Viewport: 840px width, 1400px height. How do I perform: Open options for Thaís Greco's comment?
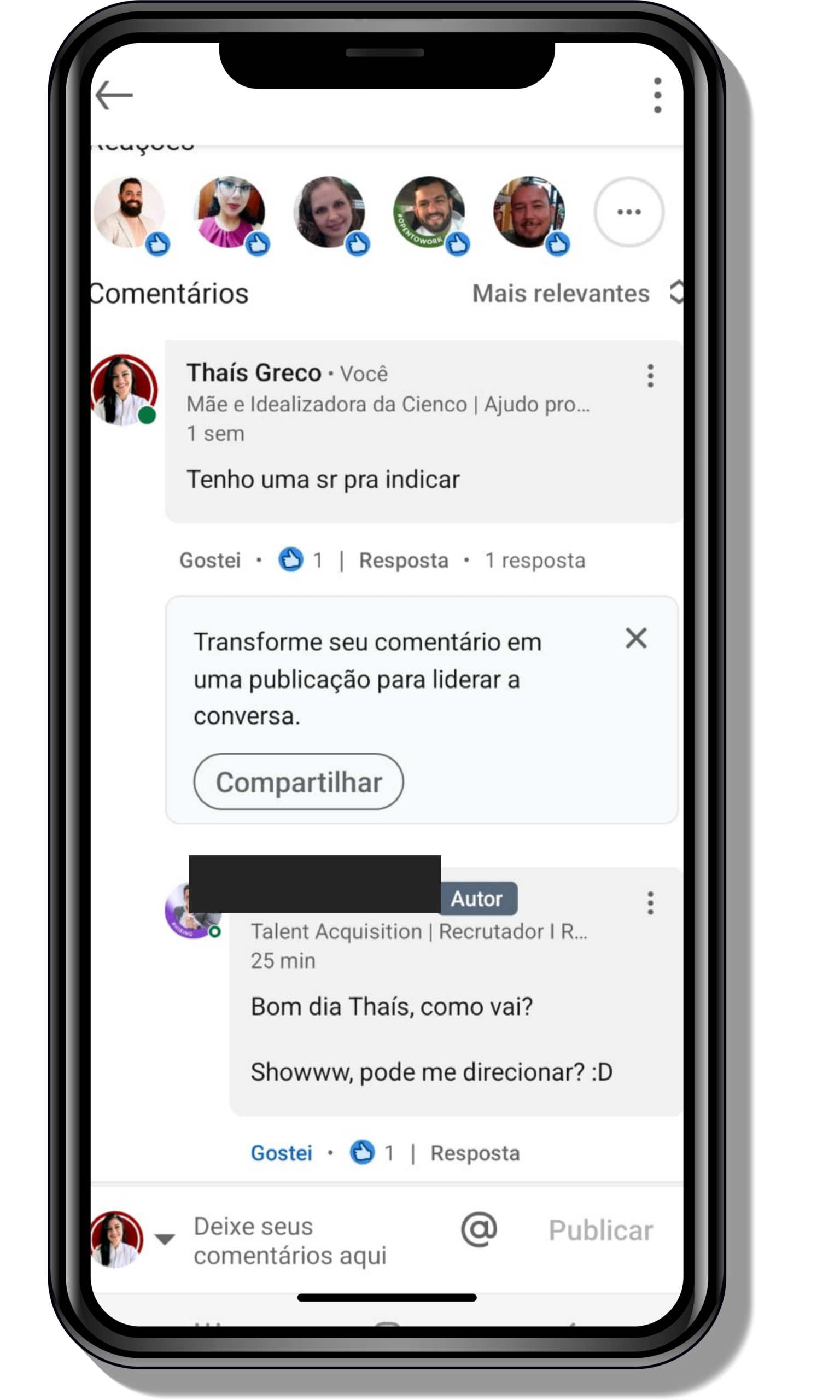click(x=650, y=376)
